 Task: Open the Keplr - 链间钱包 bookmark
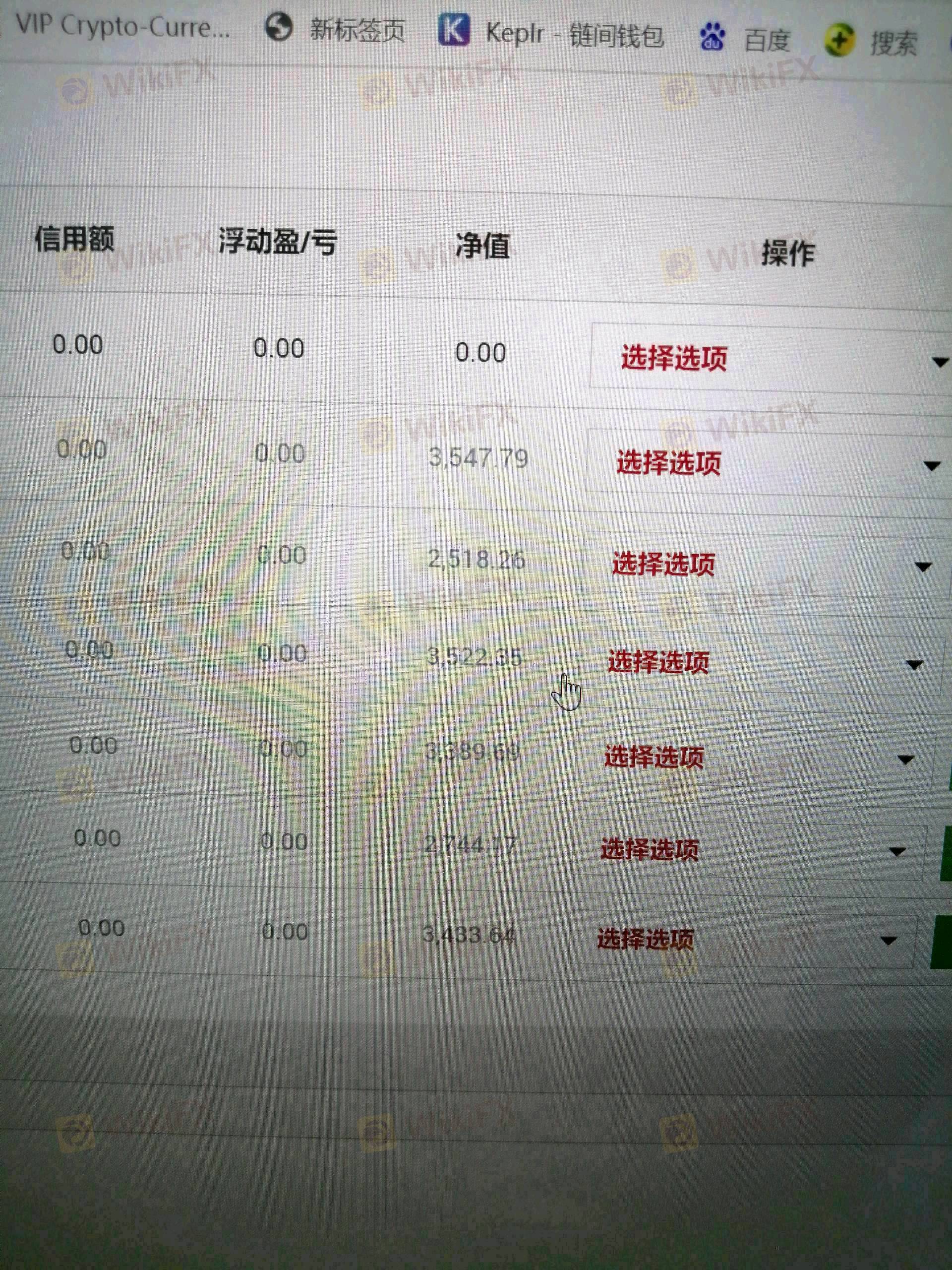551,33
